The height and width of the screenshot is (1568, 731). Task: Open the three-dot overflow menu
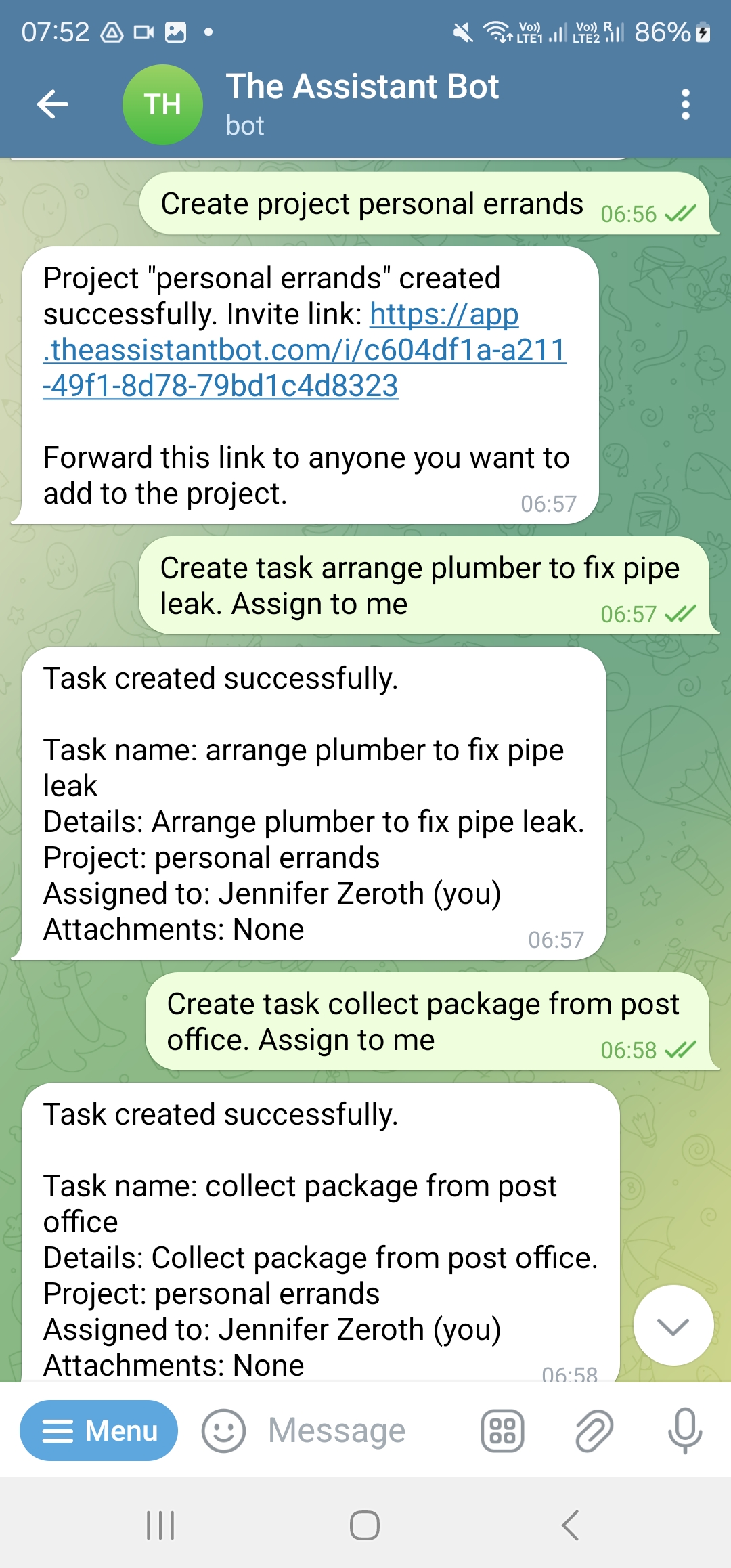(685, 104)
